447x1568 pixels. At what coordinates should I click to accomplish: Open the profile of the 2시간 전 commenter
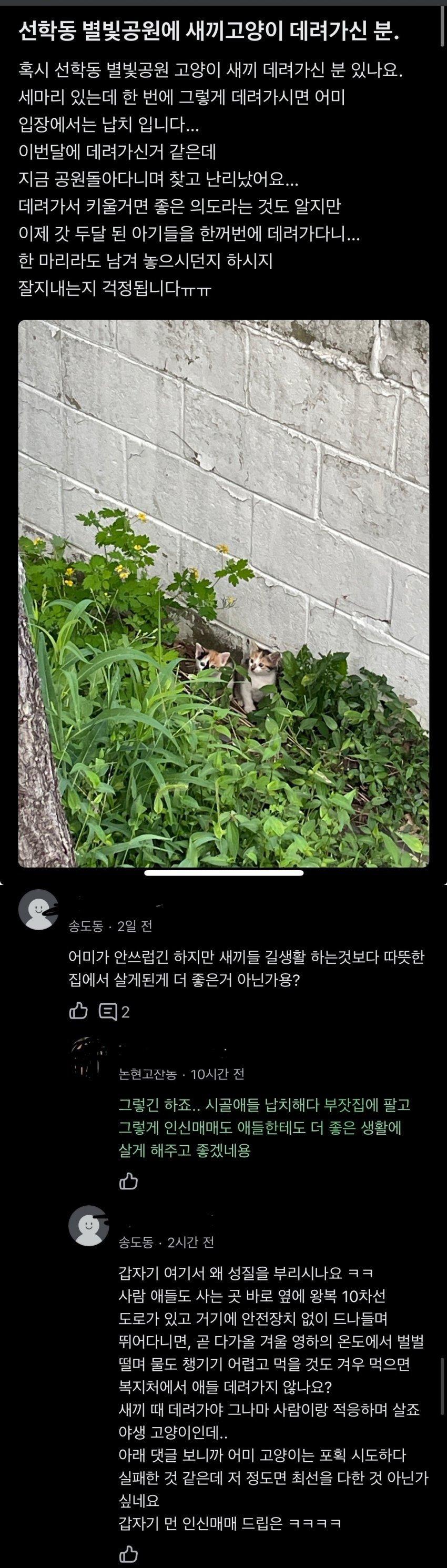click(x=89, y=1225)
